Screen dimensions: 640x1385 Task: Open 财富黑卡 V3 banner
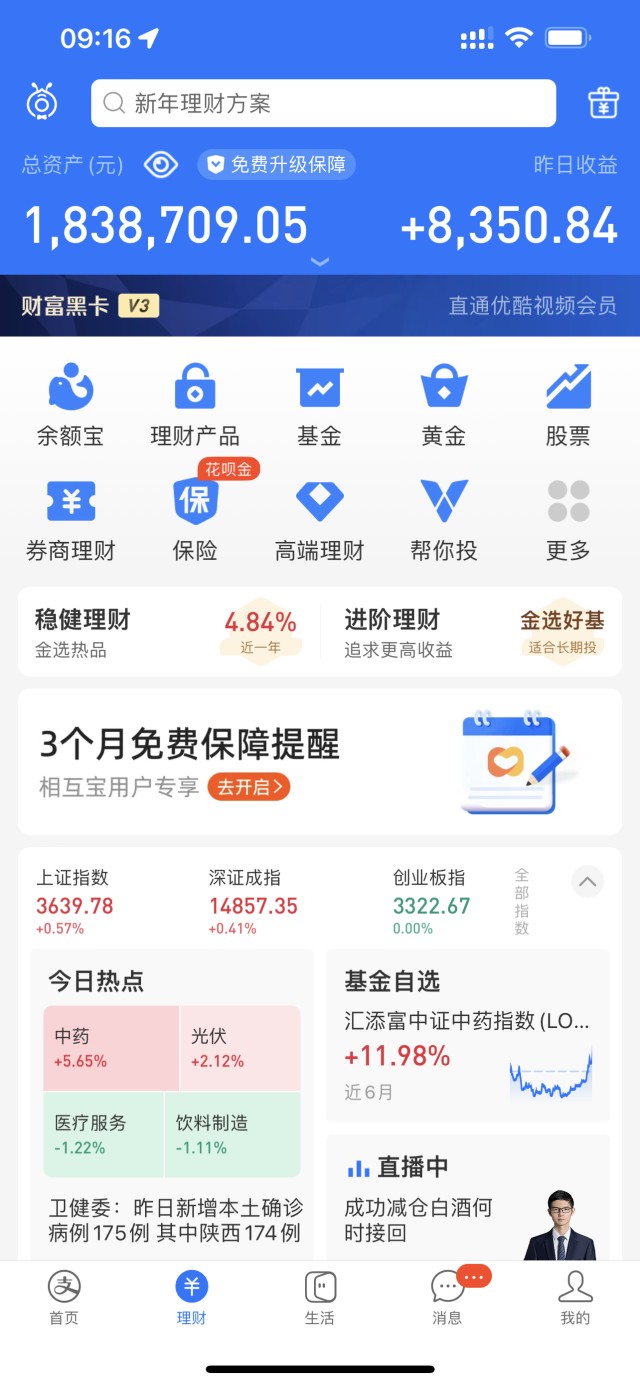point(320,305)
